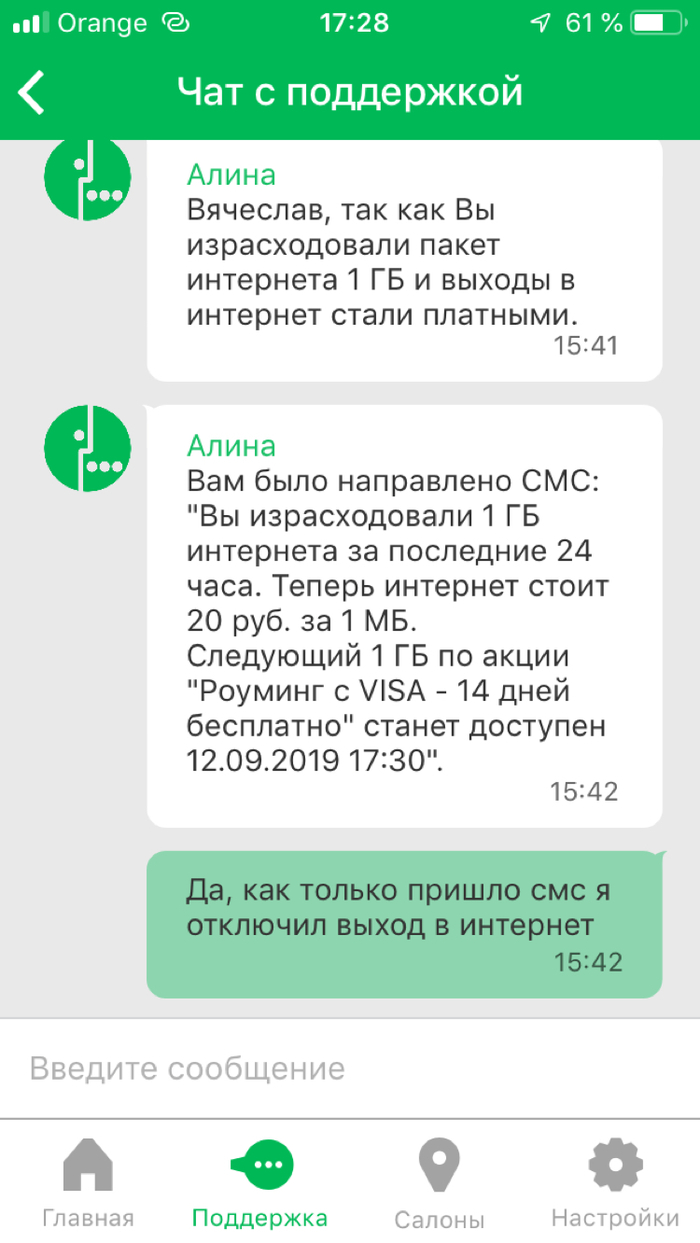Focus the 'Введите сообщение' message field
The image size is (700, 1243).
350,1068
